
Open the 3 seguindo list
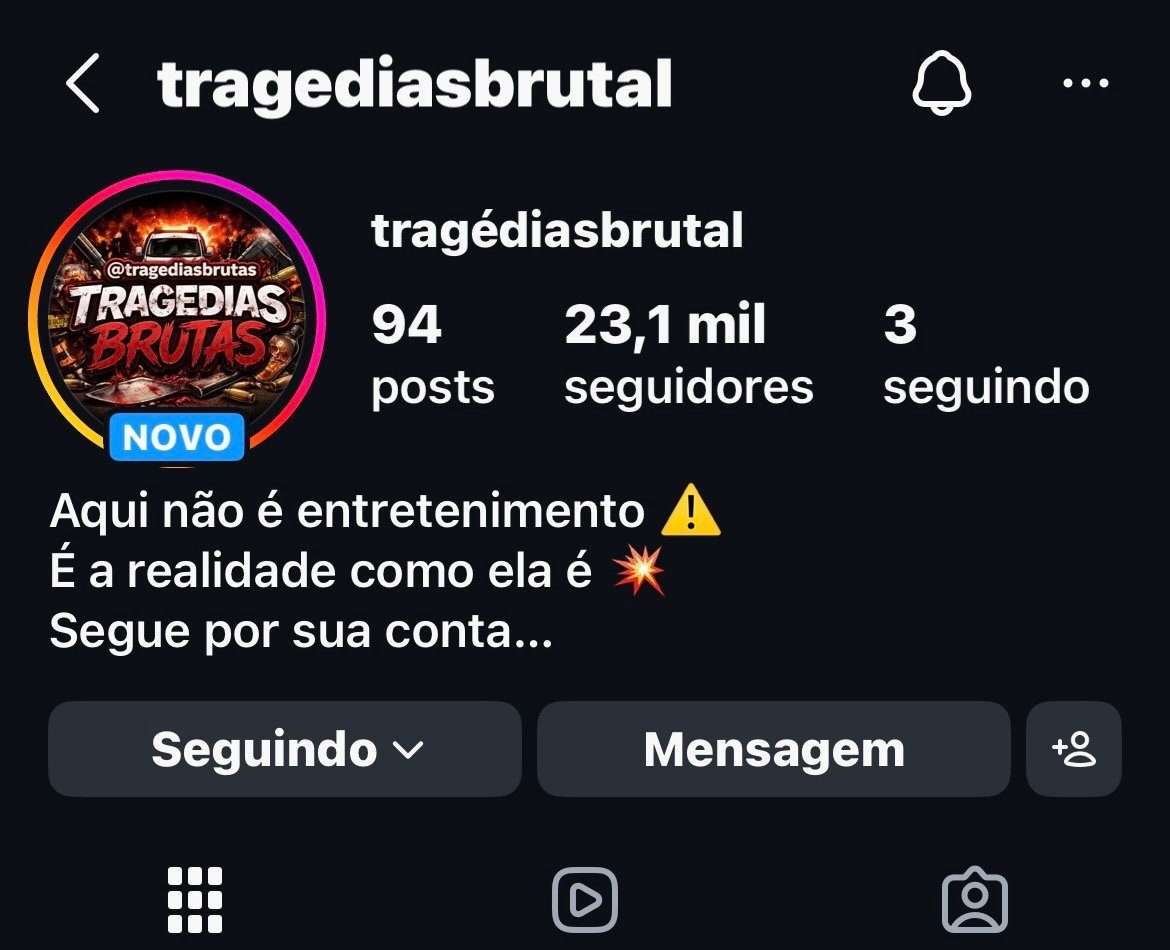[x=985, y=355]
